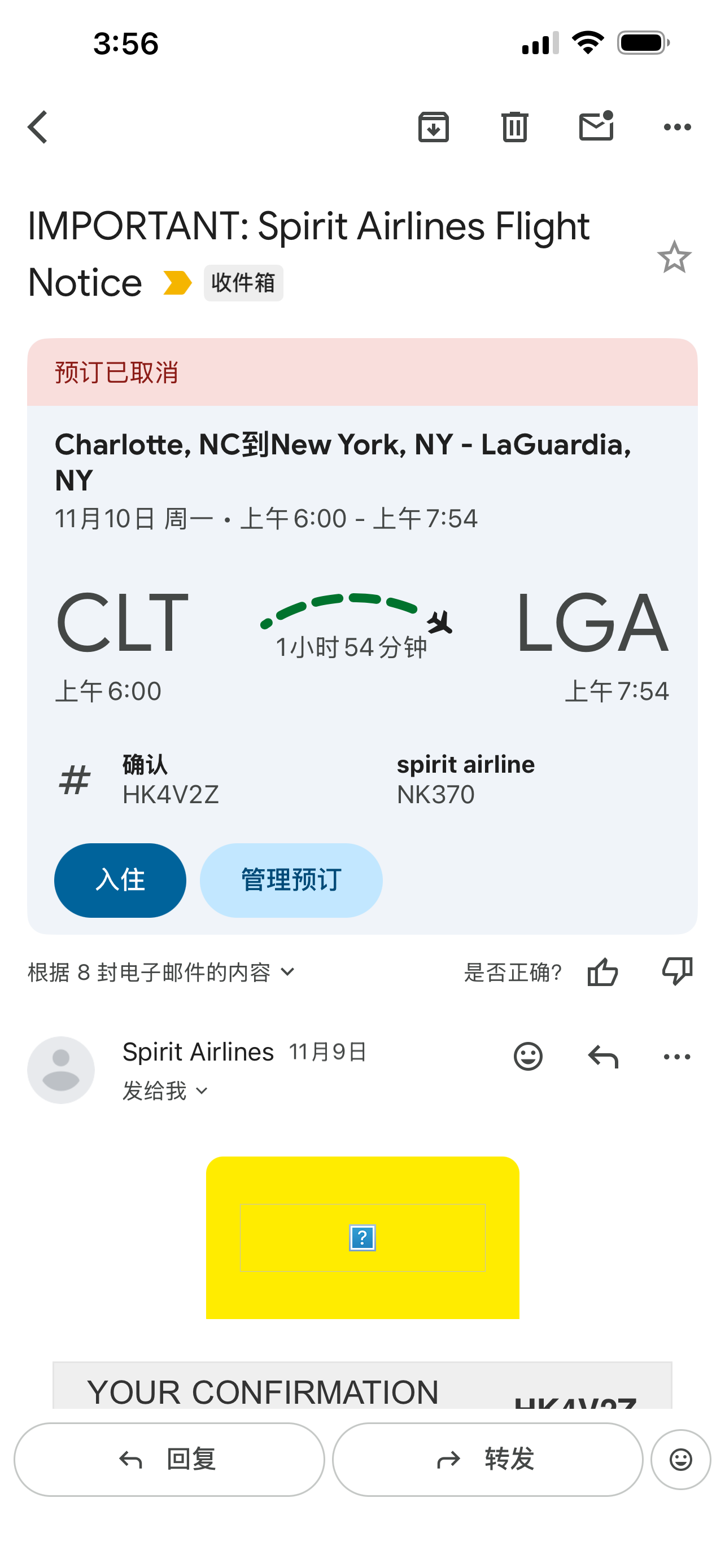725x1568 pixels.
Task: Expand recipient details under 发给我
Action: [165, 1091]
